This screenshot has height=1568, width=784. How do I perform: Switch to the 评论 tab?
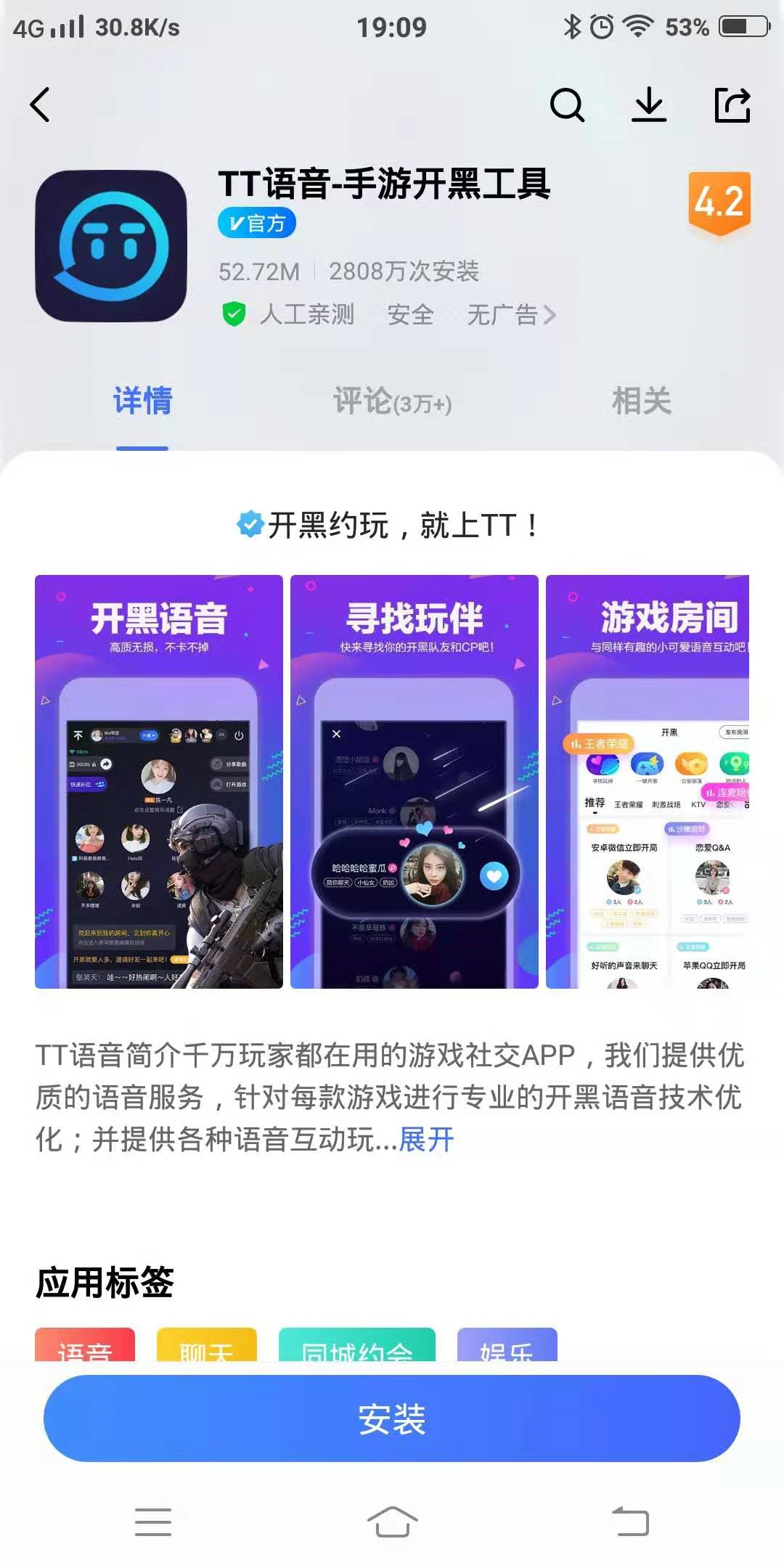[x=392, y=401]
